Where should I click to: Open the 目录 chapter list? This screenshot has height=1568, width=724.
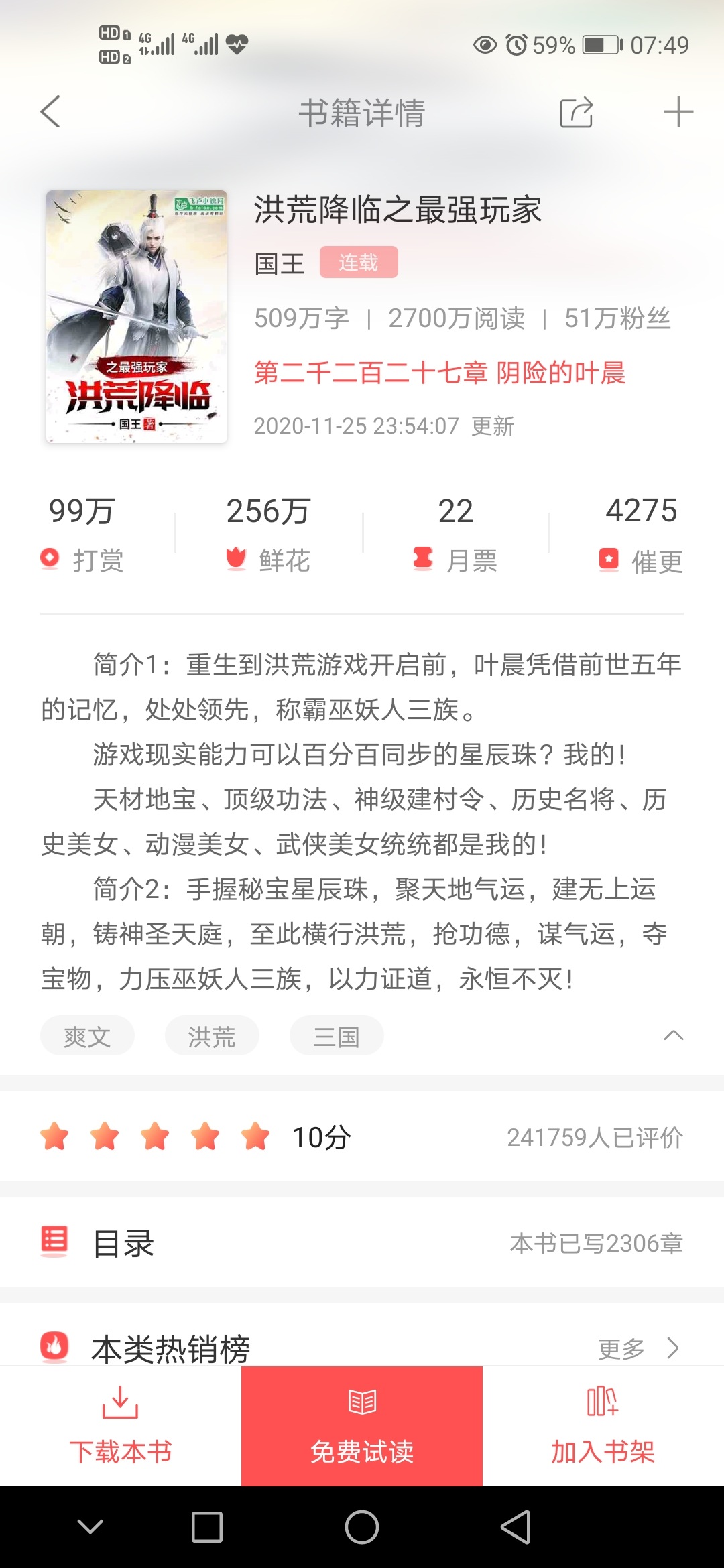coord(362,1244)
